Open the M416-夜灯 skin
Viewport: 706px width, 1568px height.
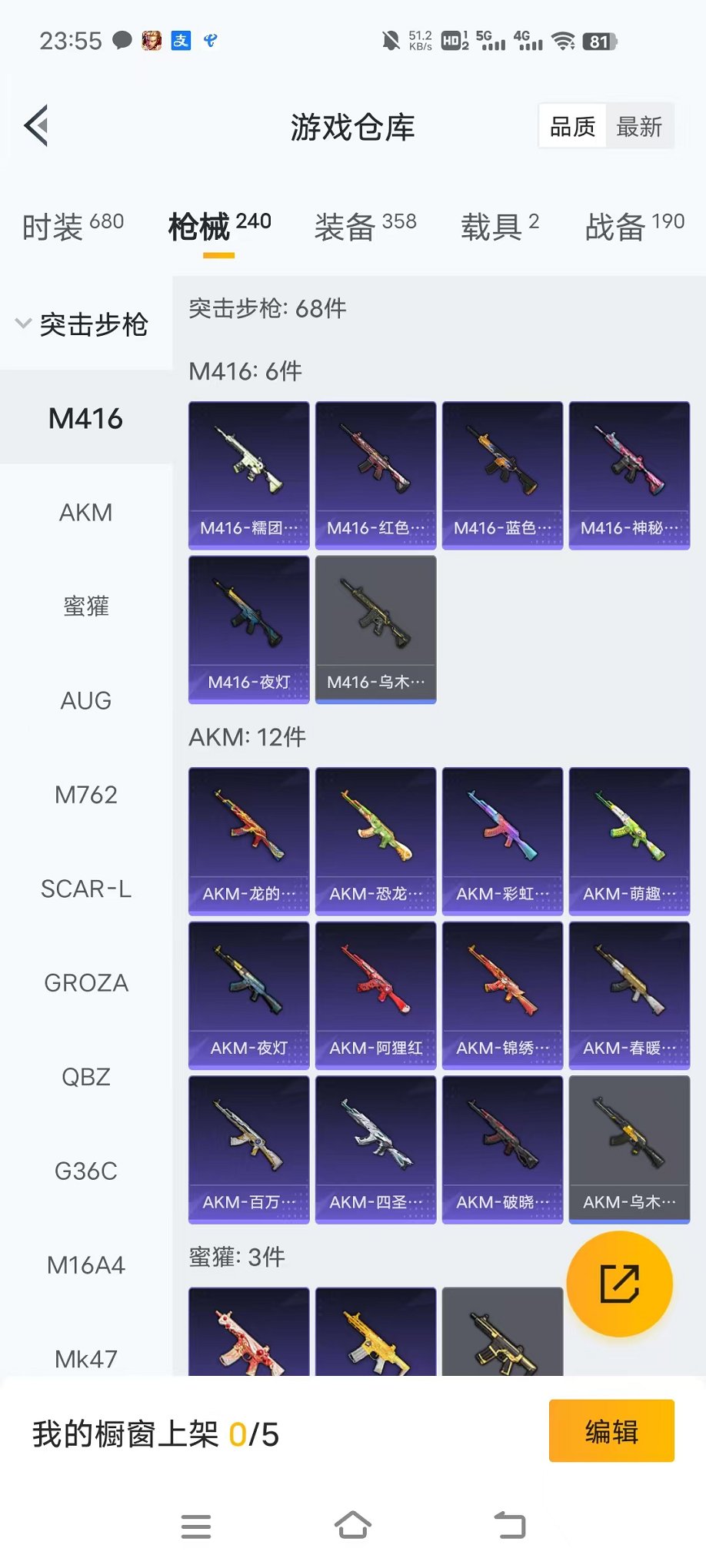click(248, 629)
